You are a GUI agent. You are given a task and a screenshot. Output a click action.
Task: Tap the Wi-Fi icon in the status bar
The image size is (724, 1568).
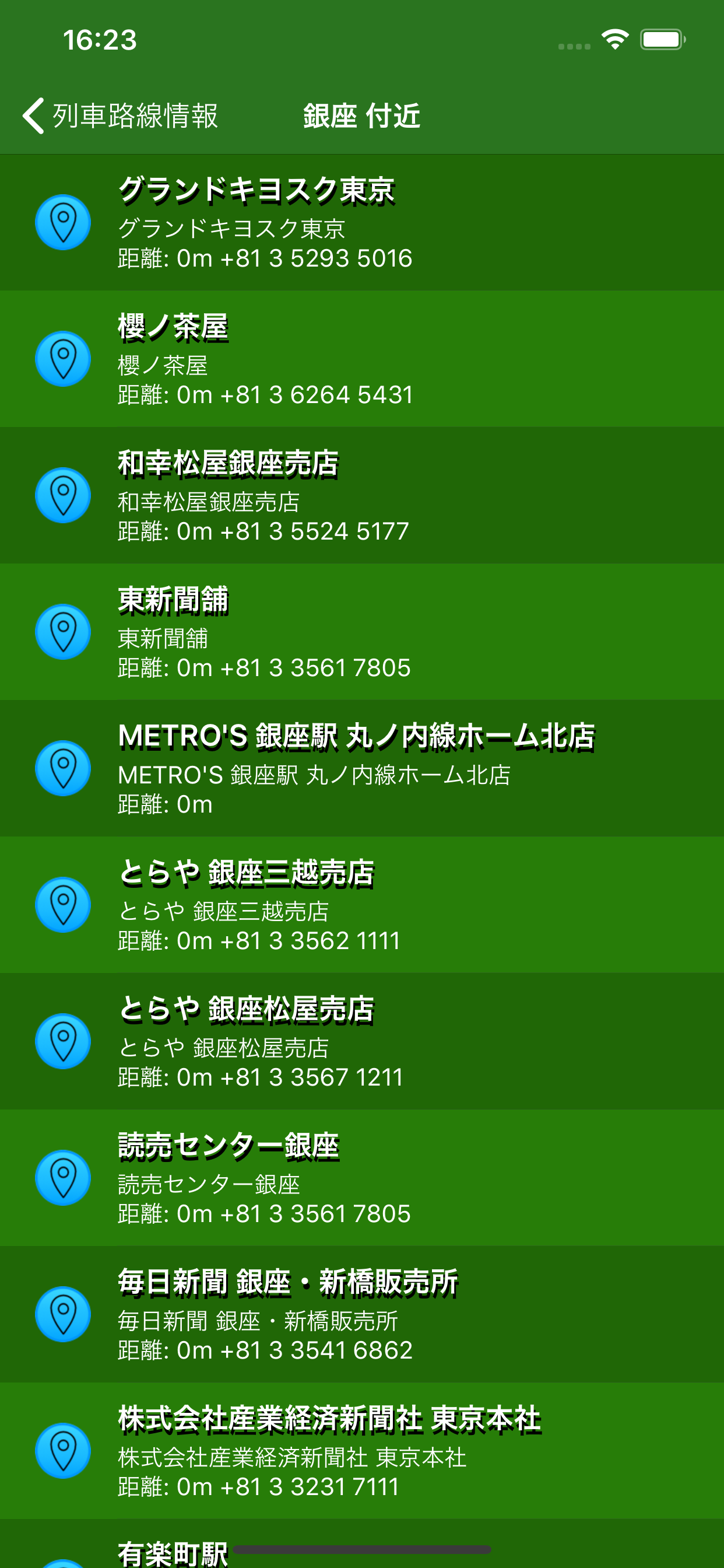click(615, 38)
